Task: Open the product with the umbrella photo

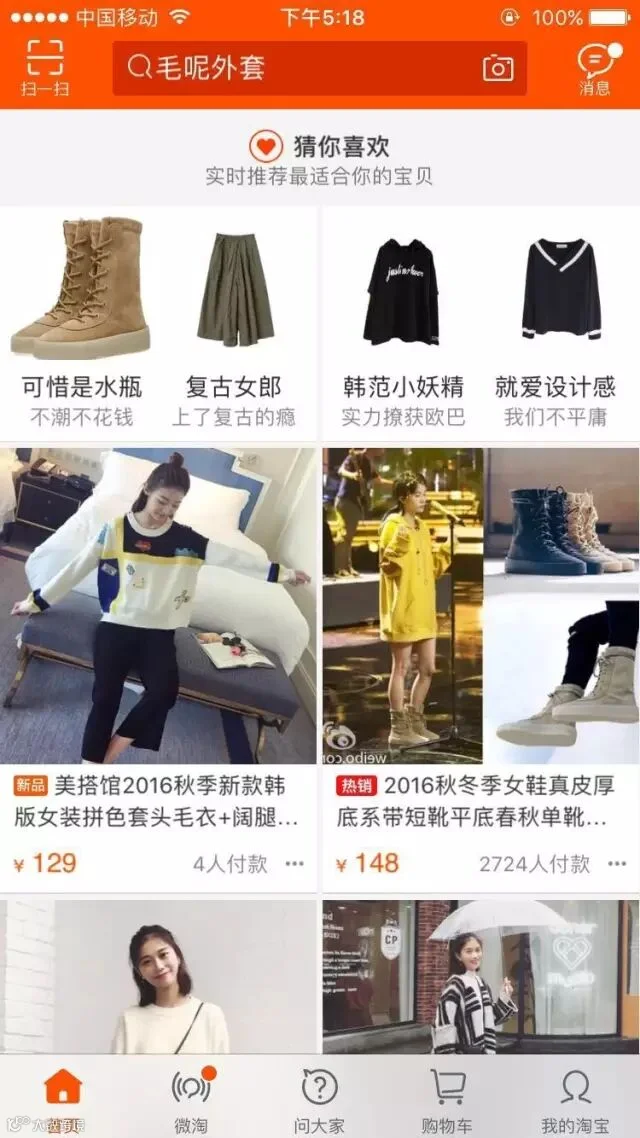Action: (x=480, y=977)
